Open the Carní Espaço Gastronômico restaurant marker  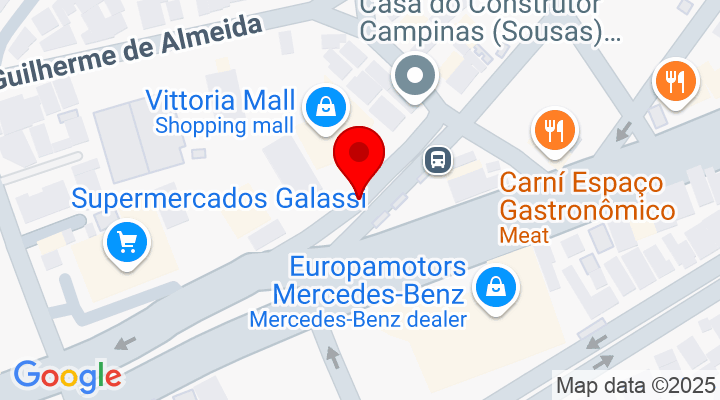point(552,131)
